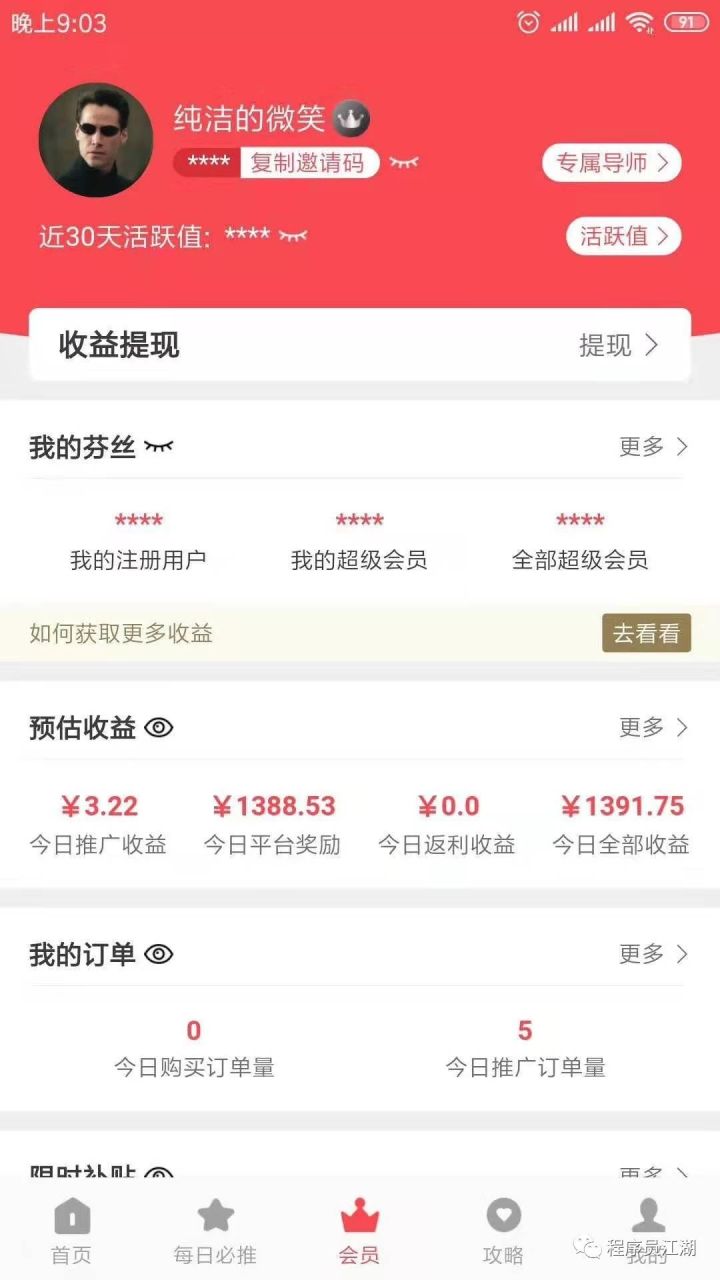Reveal the hidden invitation code

pos(404,162)
